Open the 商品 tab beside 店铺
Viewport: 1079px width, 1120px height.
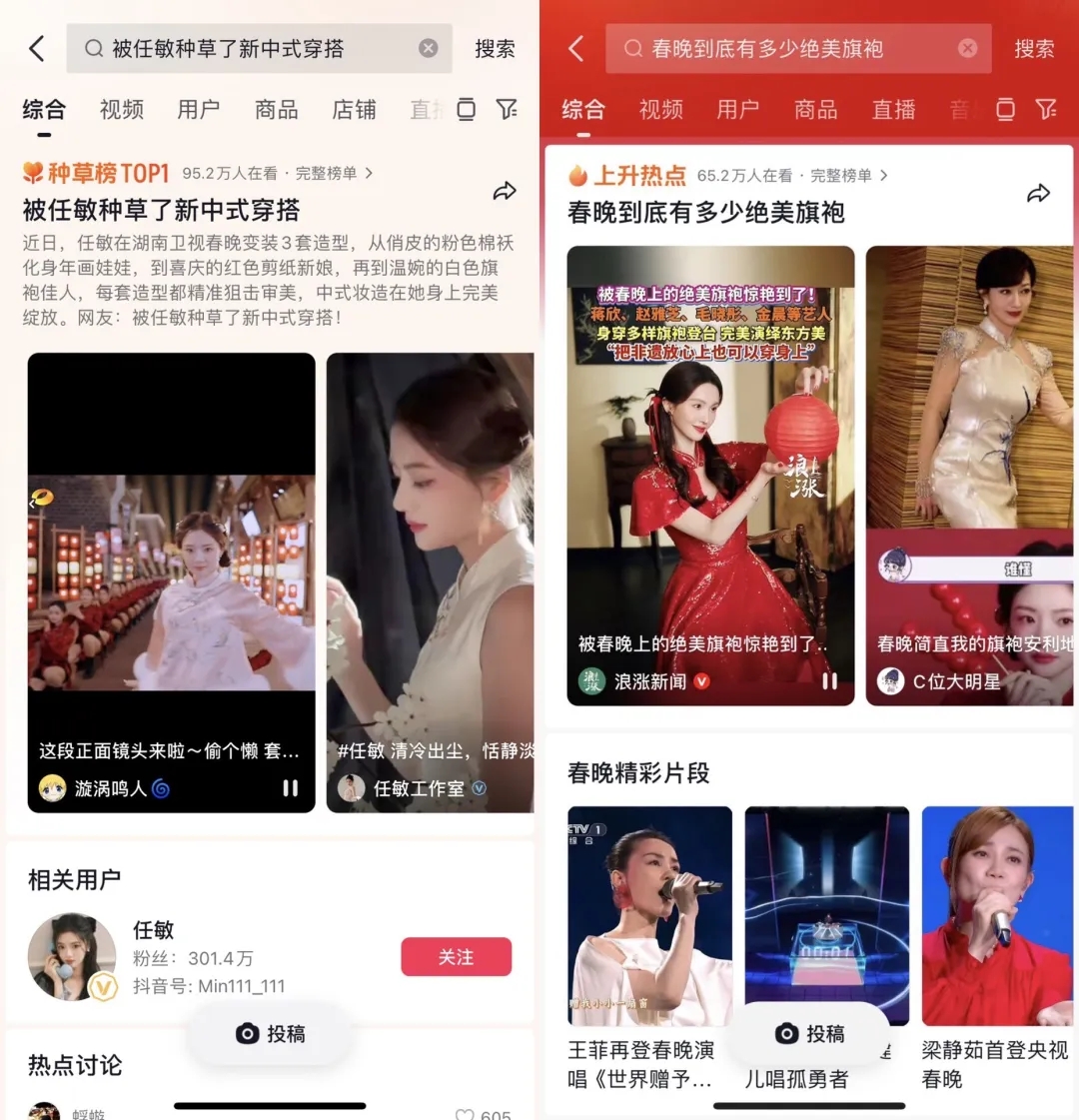[x=276, y=109]
